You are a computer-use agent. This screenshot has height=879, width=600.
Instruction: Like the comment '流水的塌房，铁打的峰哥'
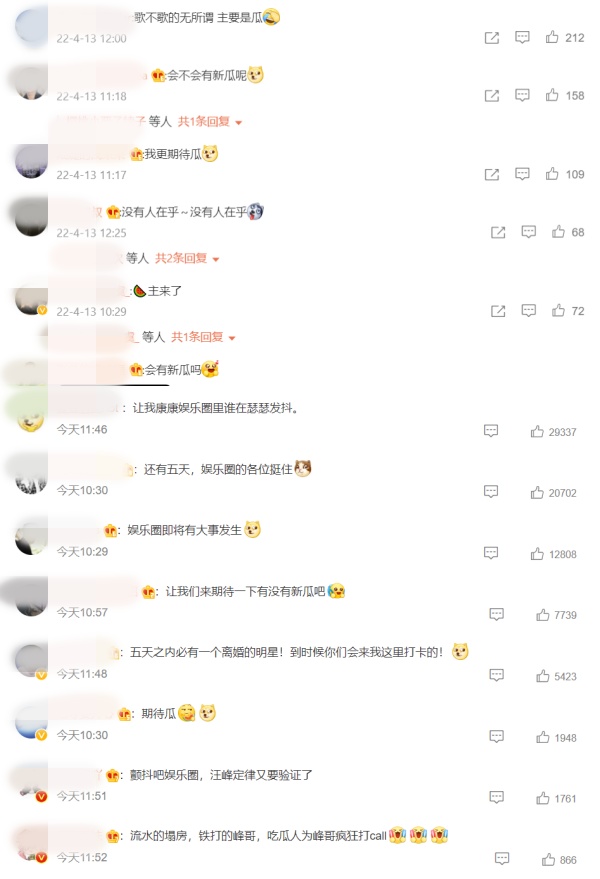click(548, 859)
